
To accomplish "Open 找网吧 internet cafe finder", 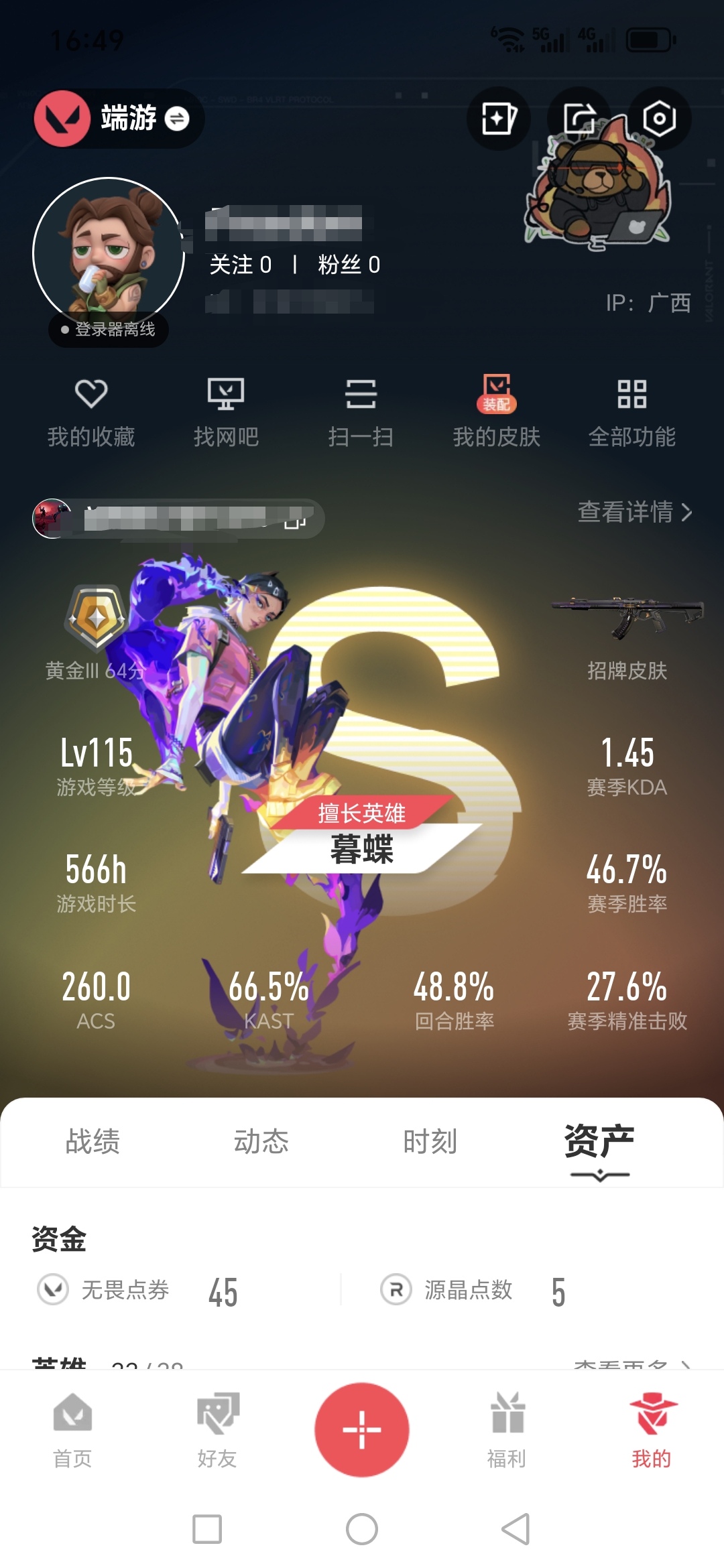I will [226, 411].
